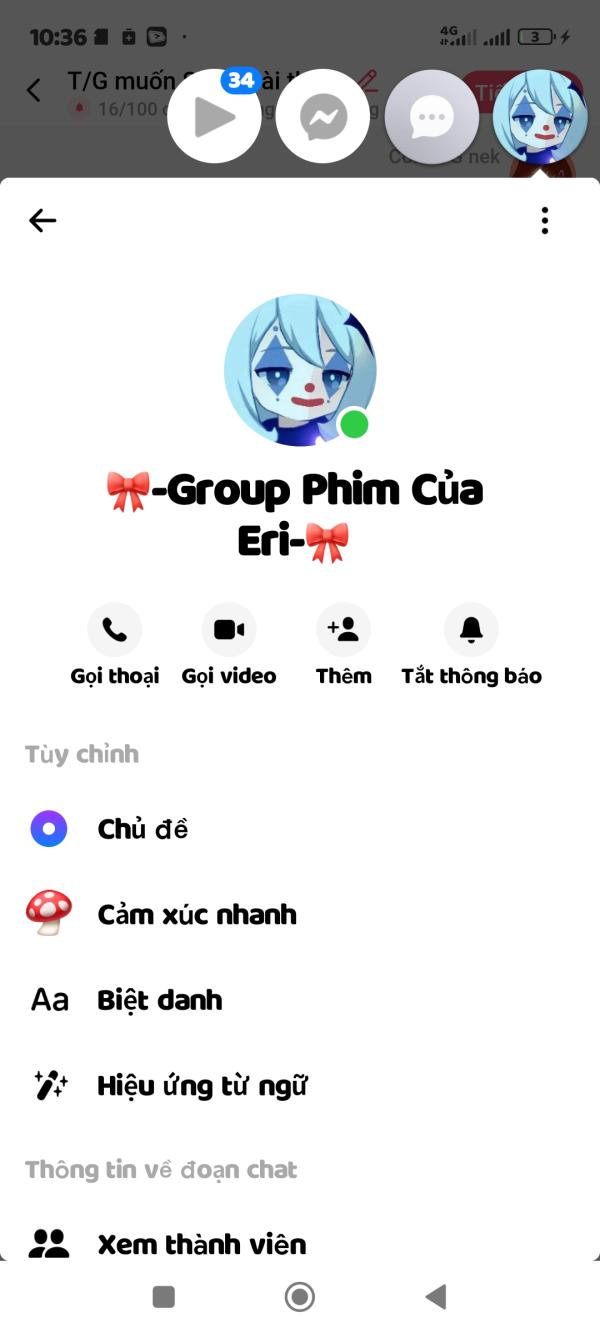Select the clown avatar chat head
The image size is (600, 1333).
(540, 115)
